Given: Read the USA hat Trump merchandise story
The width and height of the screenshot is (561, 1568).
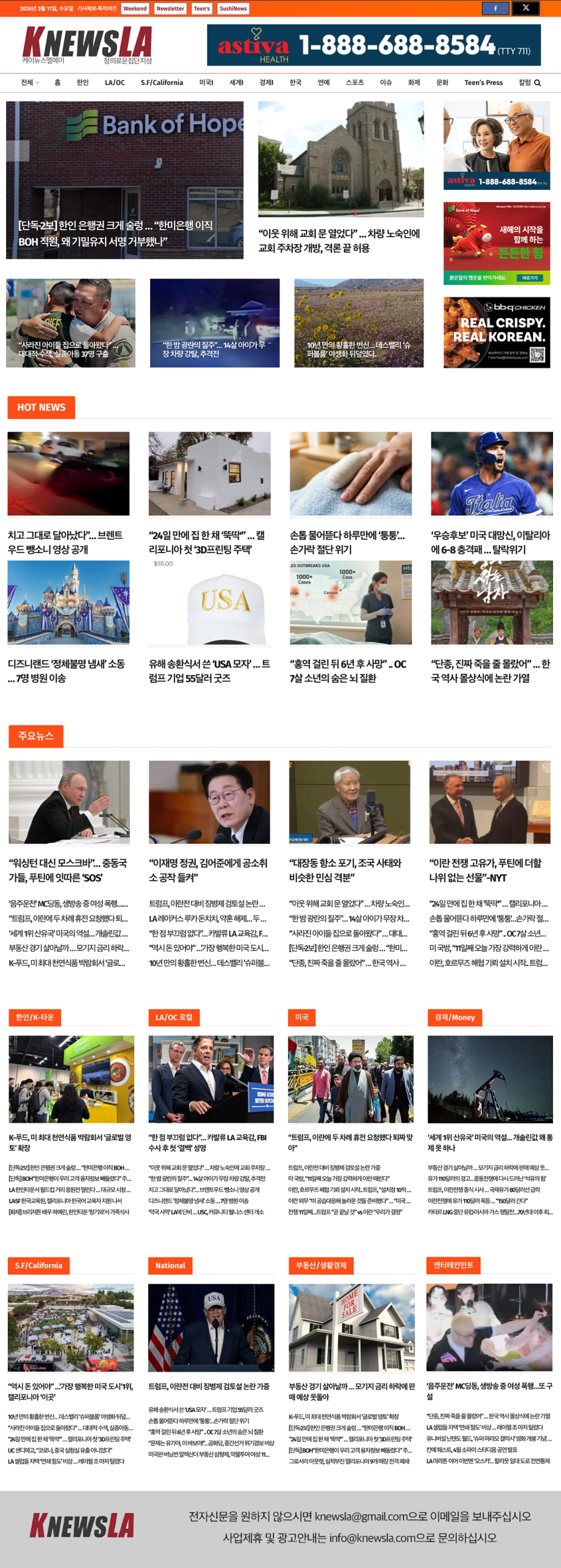Looking at the screenshot, I should 209,671.
